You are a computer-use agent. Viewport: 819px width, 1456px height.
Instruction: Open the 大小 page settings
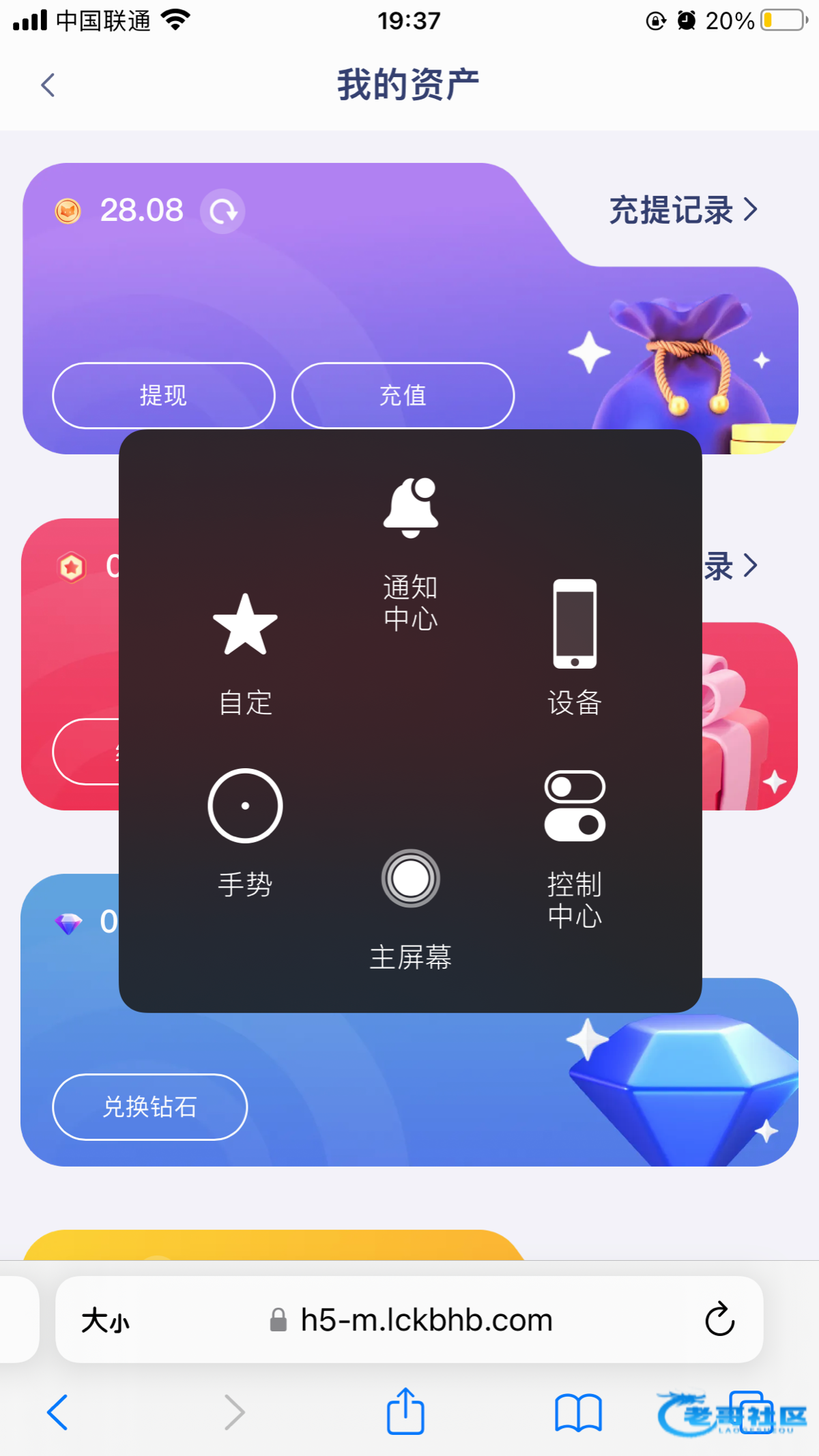tap(105, 1321)
